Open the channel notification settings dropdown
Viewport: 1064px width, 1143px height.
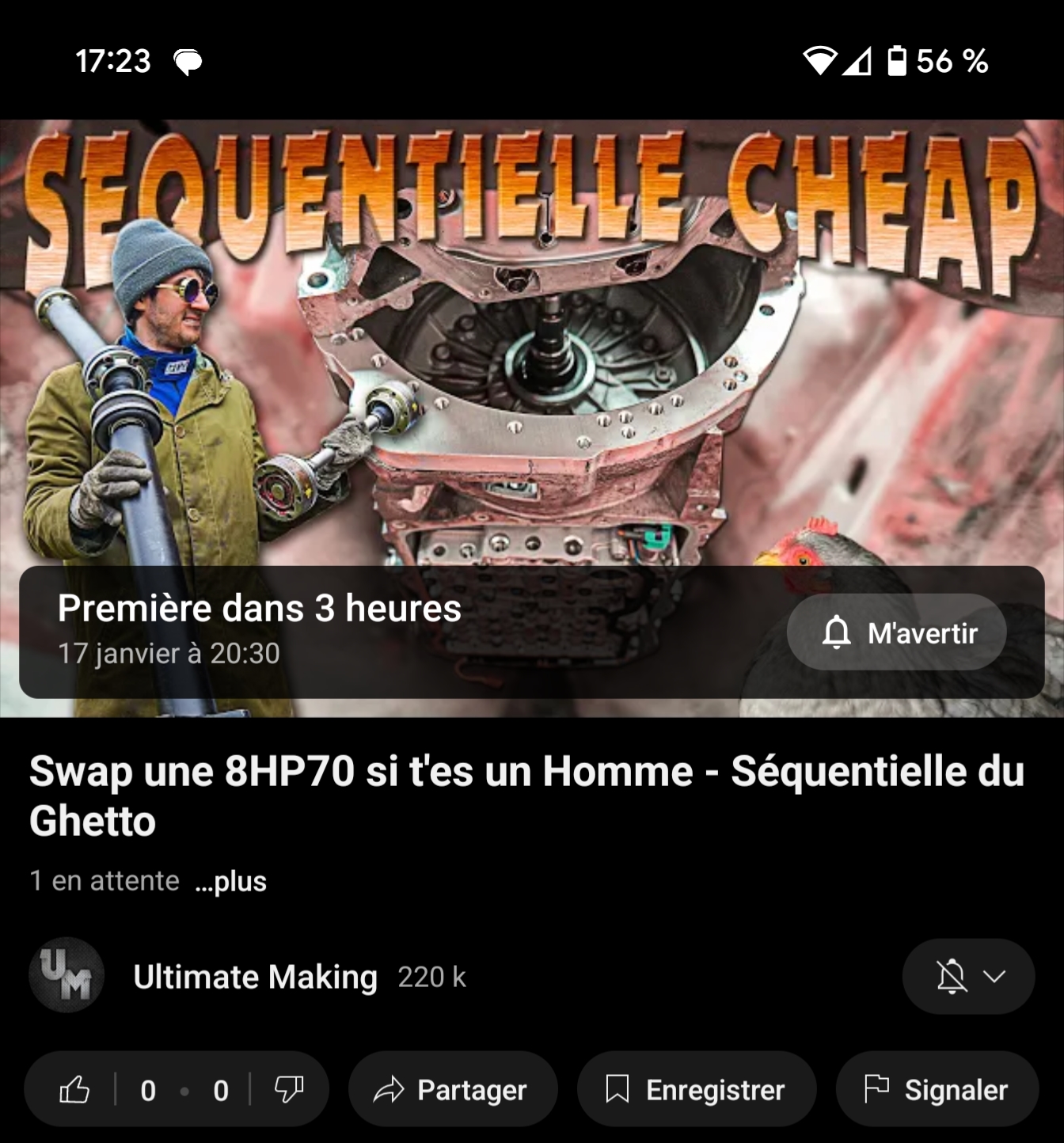968,977
